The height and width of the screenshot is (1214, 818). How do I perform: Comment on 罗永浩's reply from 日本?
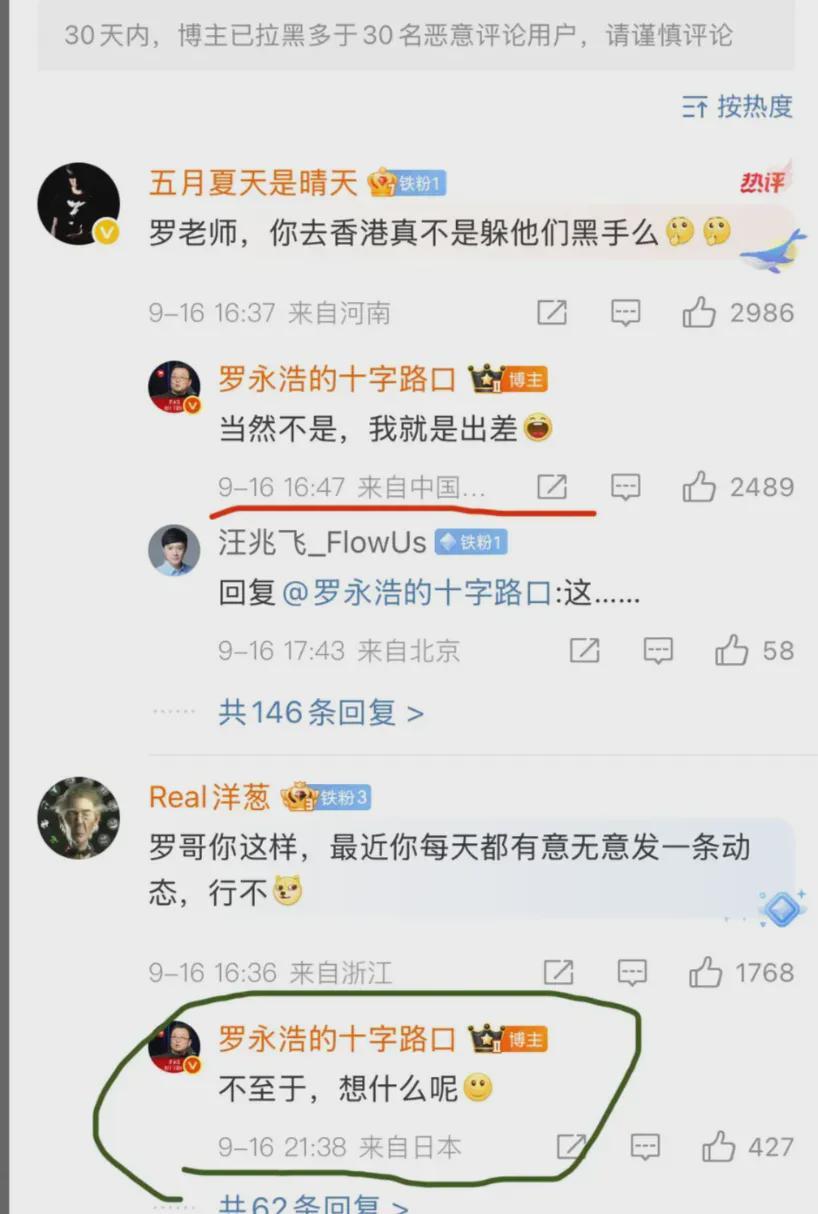point(645,1146)
